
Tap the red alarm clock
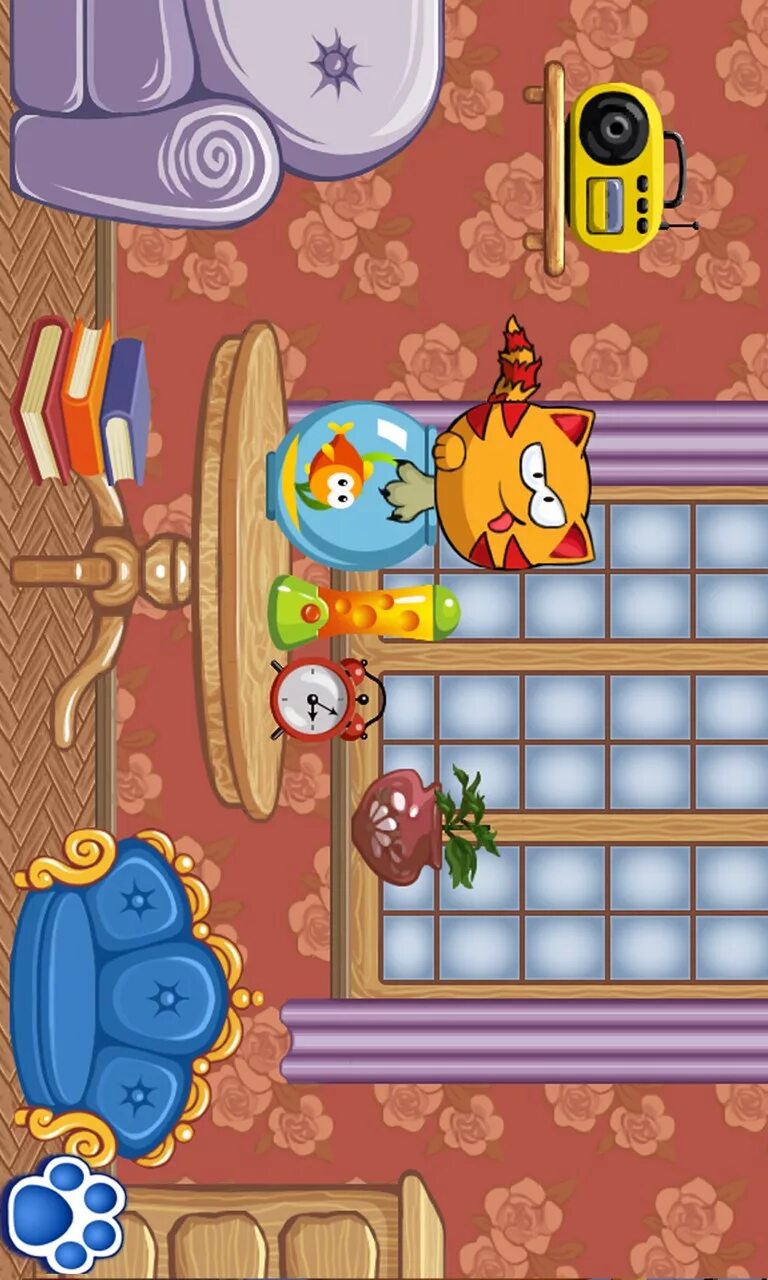326,699
